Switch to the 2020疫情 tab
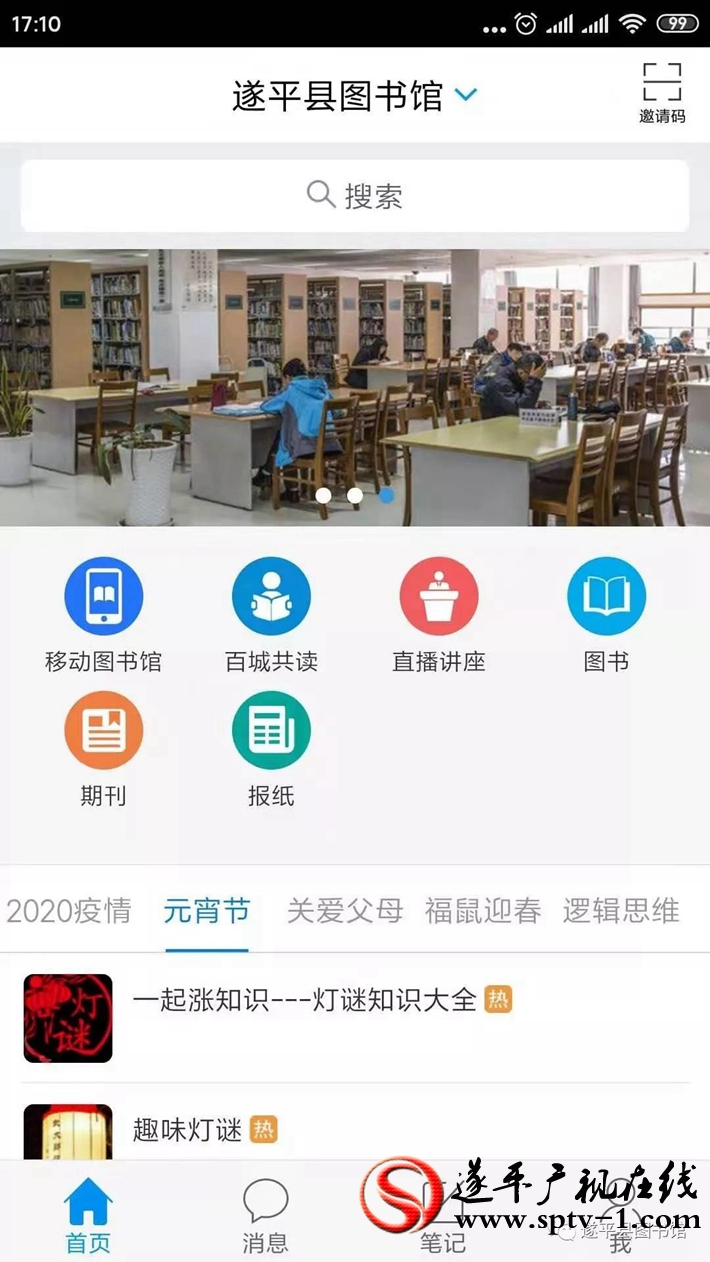This screenshot has height=1262, width=710. 68,911
